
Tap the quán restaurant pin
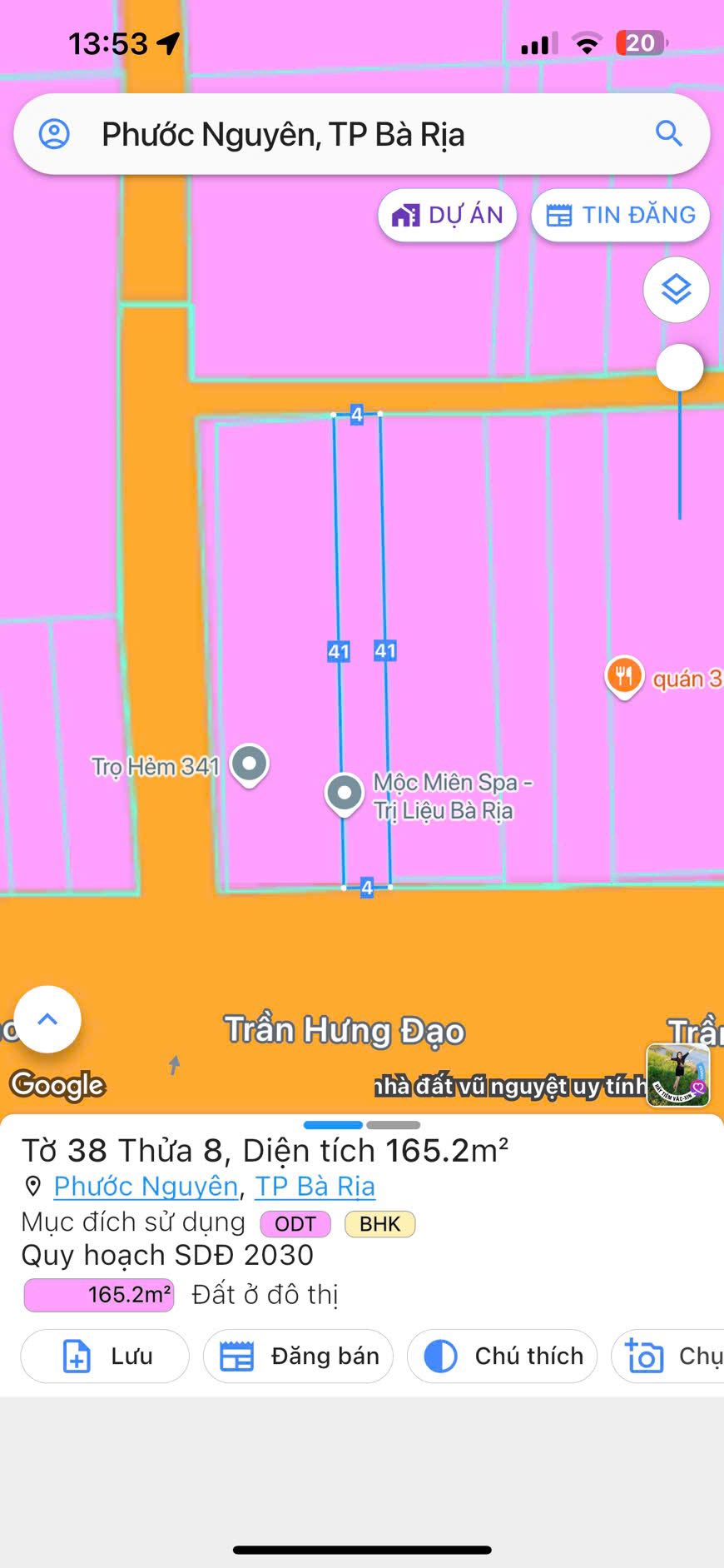[624, 675]
